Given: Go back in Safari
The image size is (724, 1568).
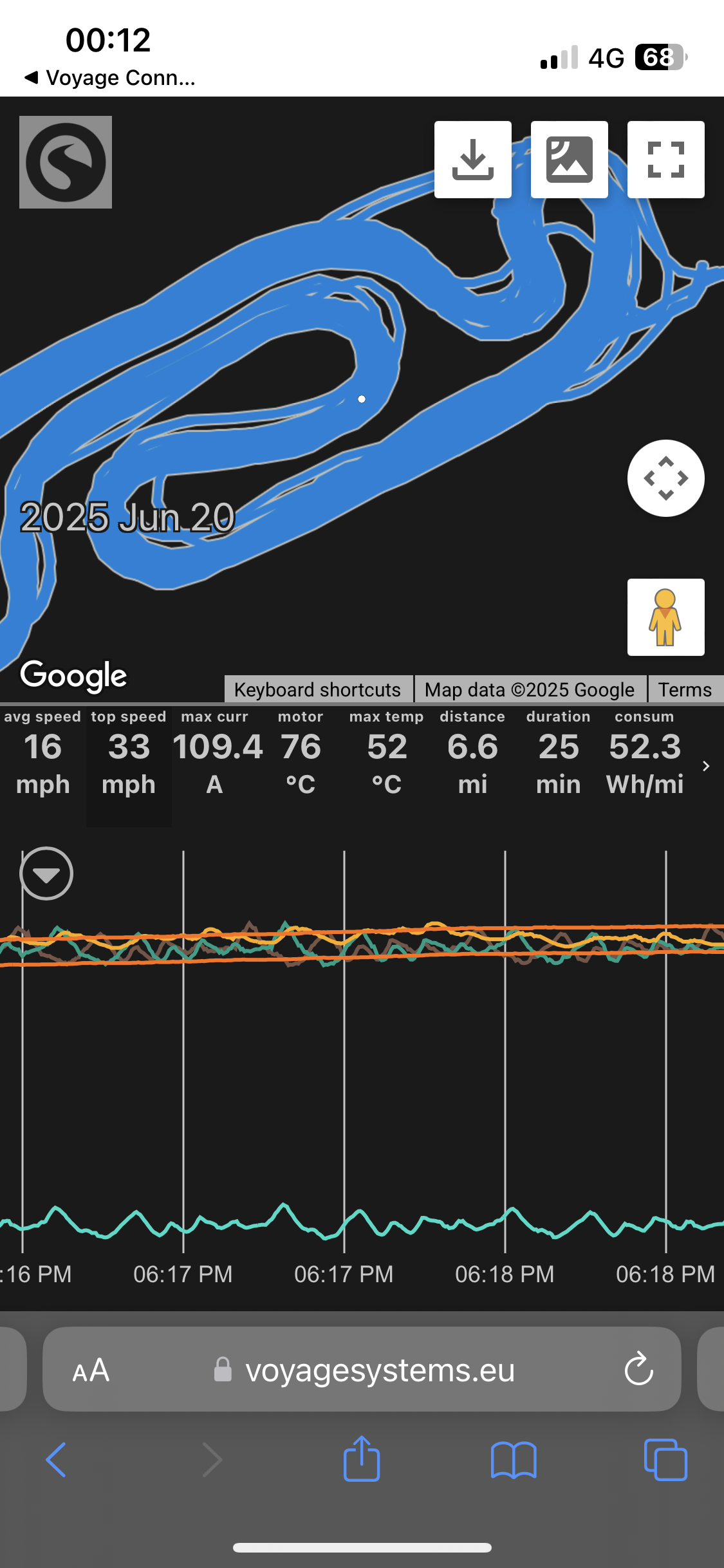Looking at the screenshot, I should pyautogui.click(x=56, y=1459).
